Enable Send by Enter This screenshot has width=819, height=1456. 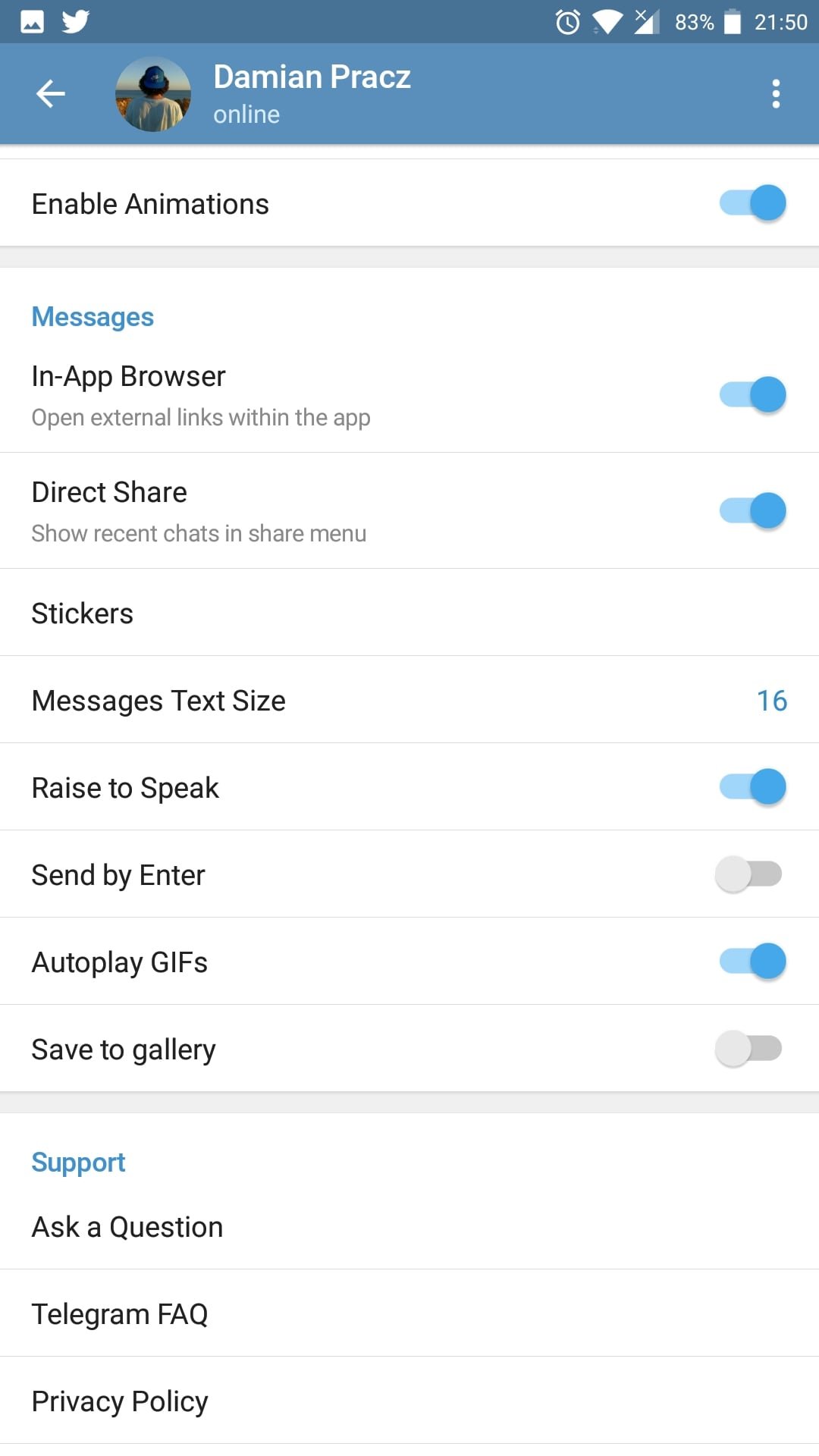tap(749, 874)
